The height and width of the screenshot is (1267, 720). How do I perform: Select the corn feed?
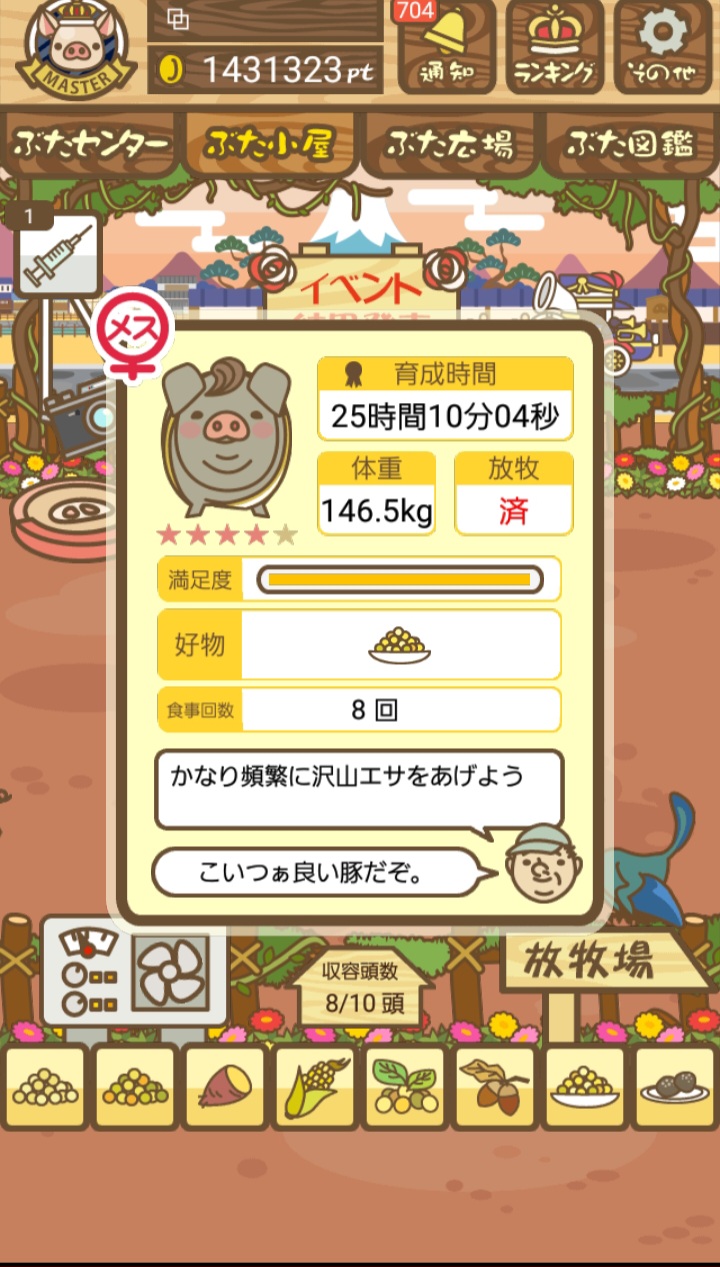click(x=315, y=1087)
